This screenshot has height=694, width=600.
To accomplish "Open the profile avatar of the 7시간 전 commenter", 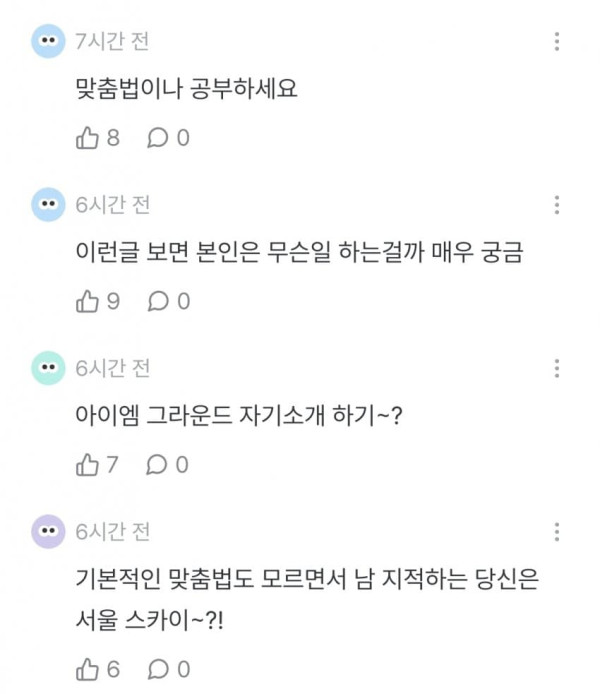I will [48, 41].
